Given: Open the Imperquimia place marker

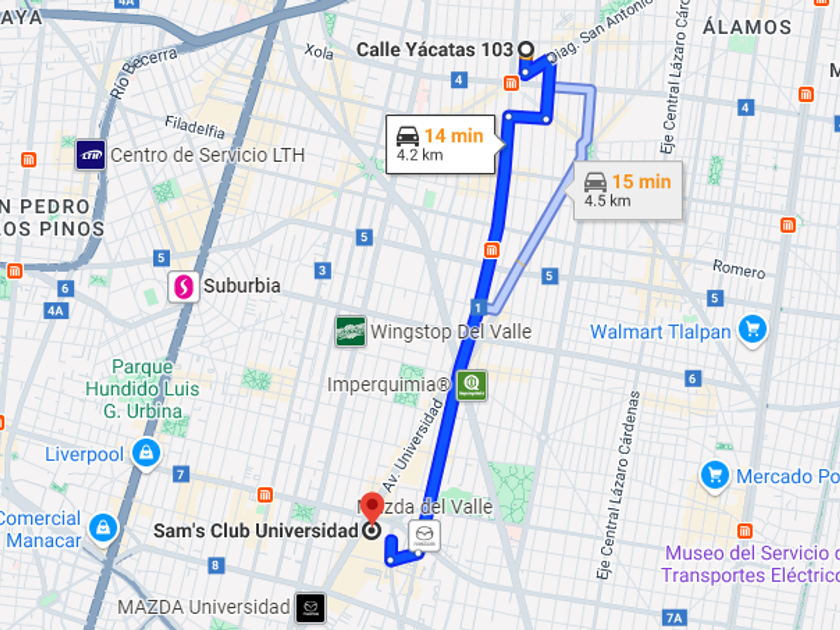Looking at the screenshot, I should [x=472, y=385].
